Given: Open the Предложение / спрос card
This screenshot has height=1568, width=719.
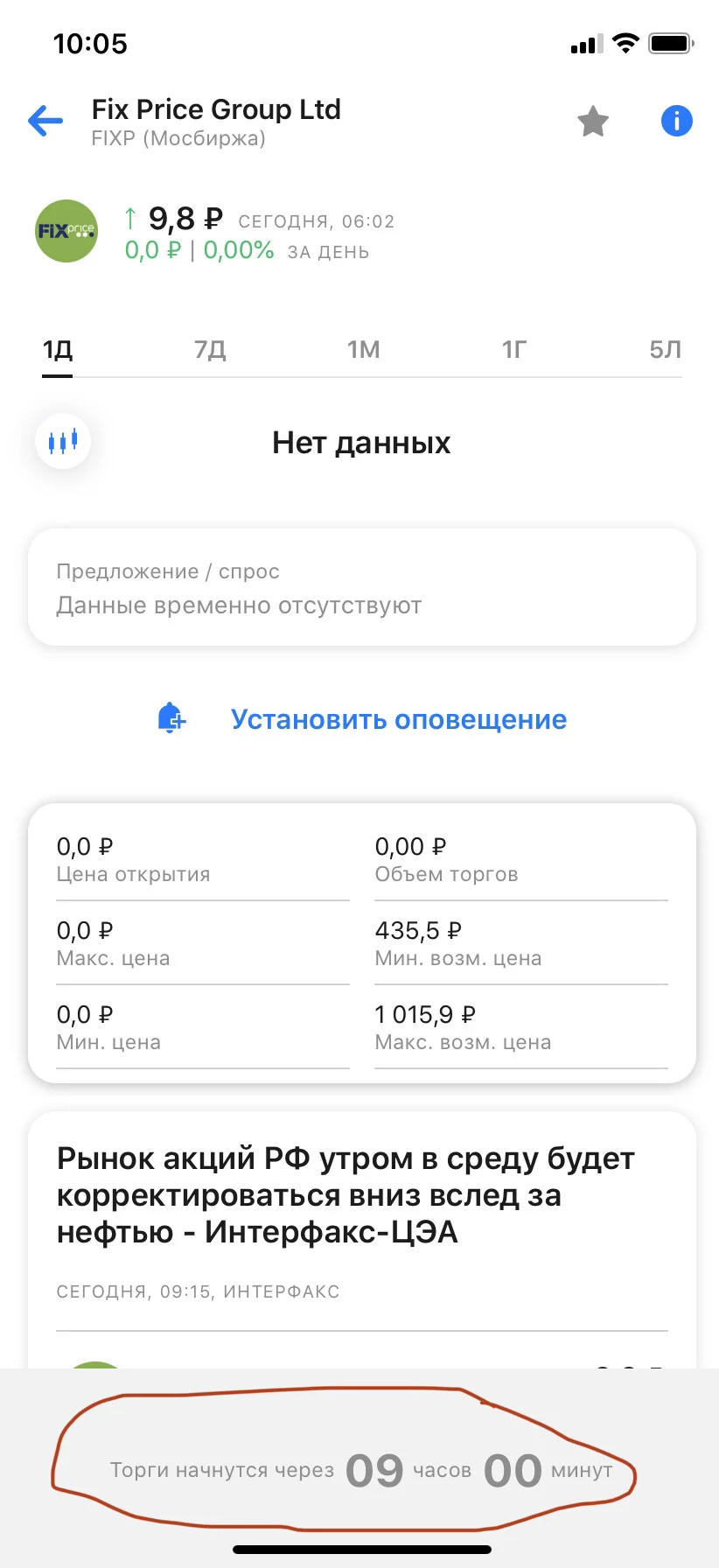Looking at the screenshot, I should [x=362, y=588].
